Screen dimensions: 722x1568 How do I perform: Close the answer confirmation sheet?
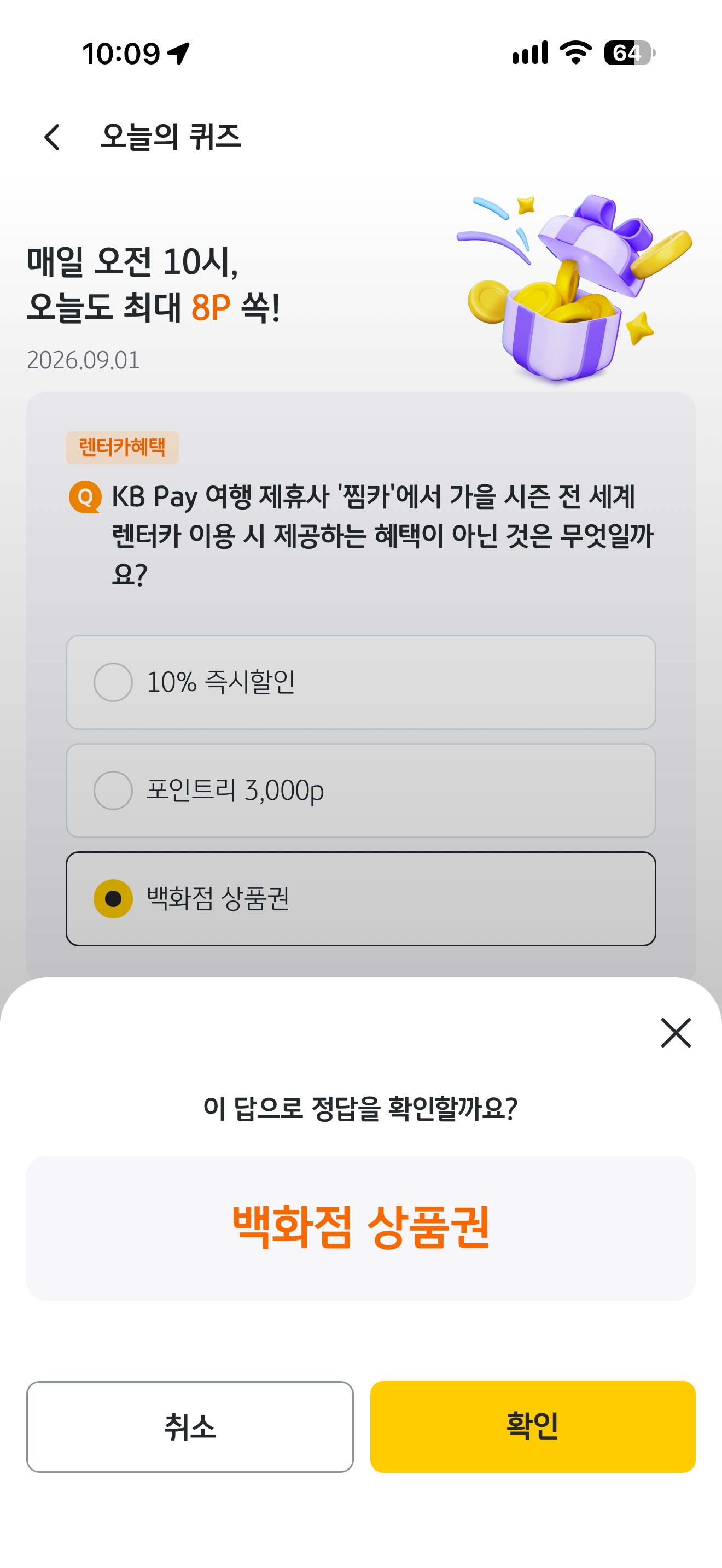tap(676, 1032)
